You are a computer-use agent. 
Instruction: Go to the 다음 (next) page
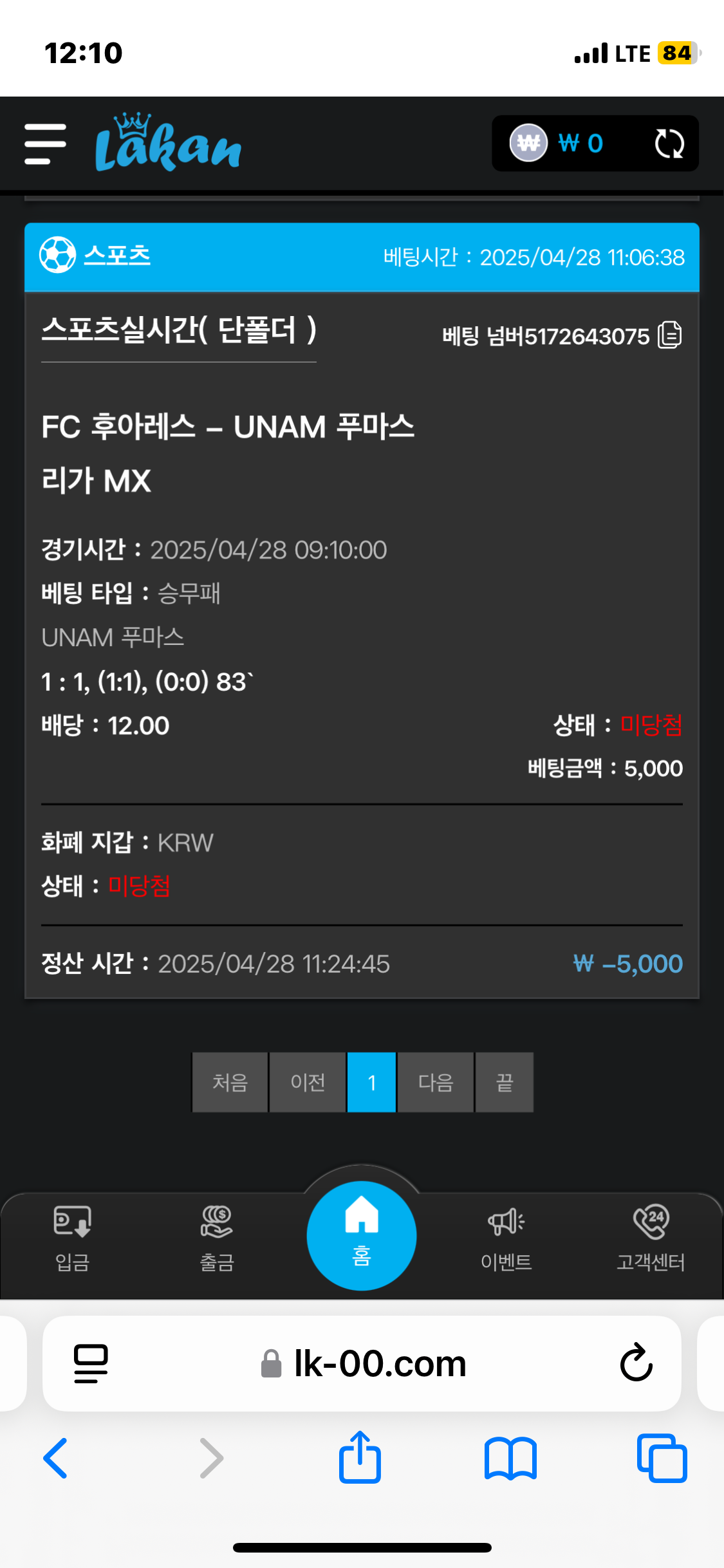[x=436, y=1082]
